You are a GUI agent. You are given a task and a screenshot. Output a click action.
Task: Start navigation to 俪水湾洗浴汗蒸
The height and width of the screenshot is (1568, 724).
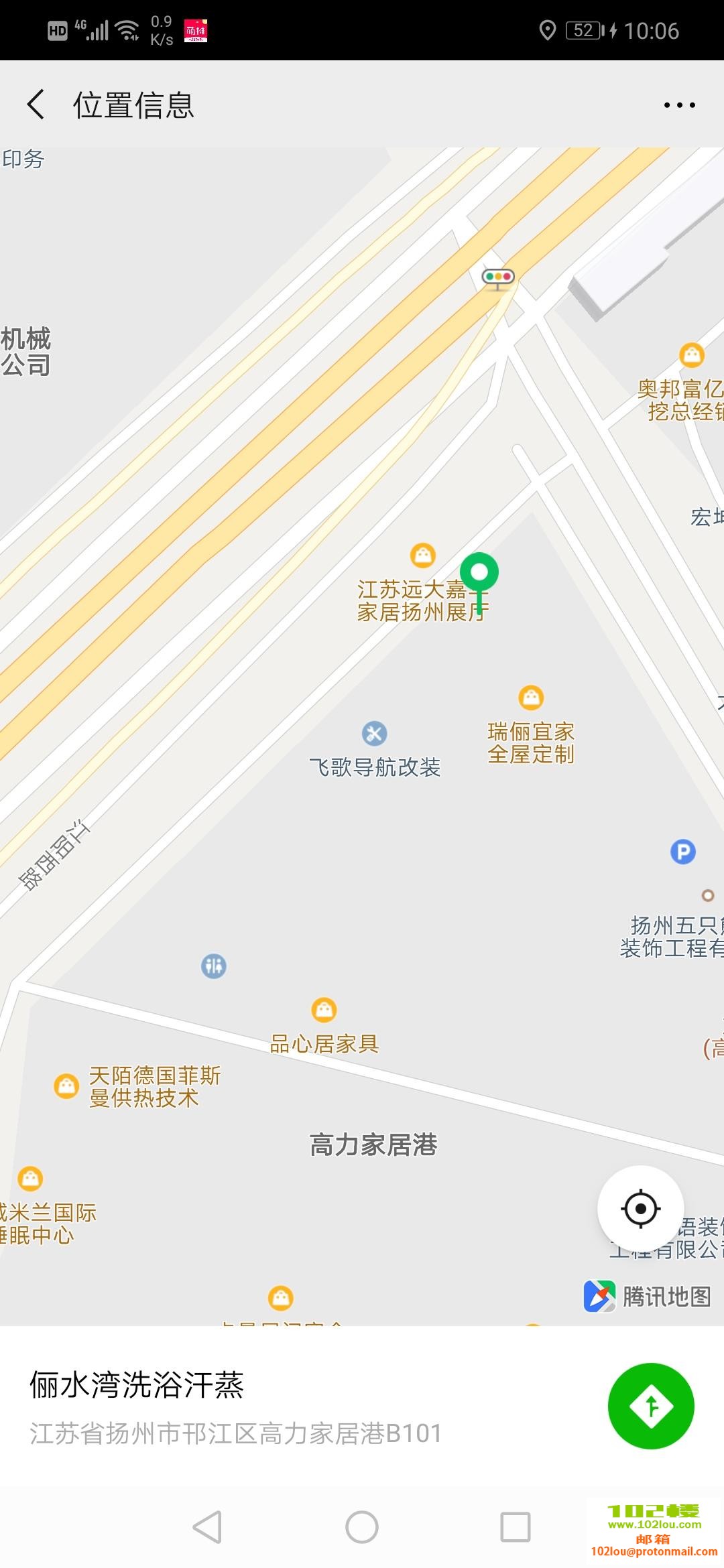point(650,1406)
